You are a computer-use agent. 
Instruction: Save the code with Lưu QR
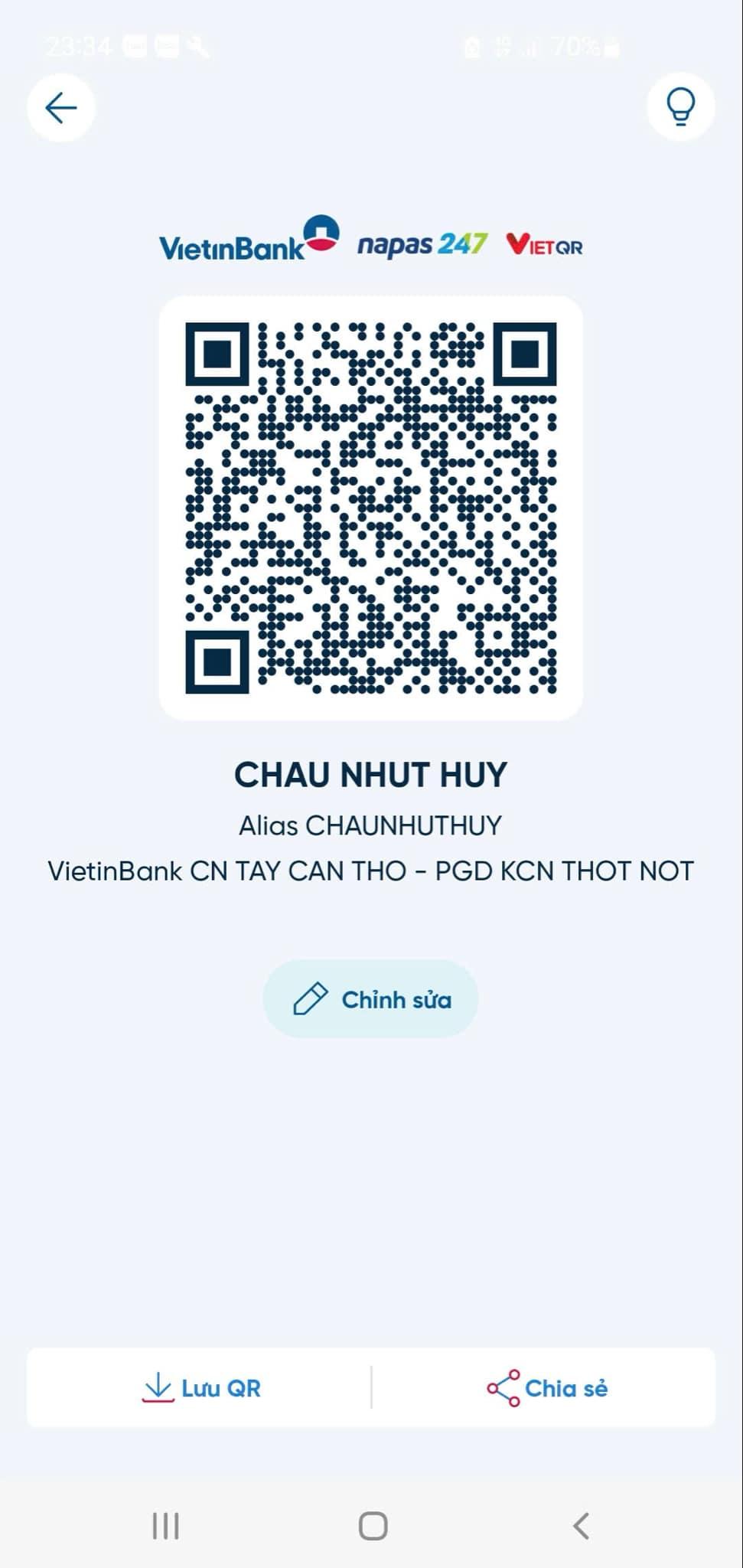201,1388
